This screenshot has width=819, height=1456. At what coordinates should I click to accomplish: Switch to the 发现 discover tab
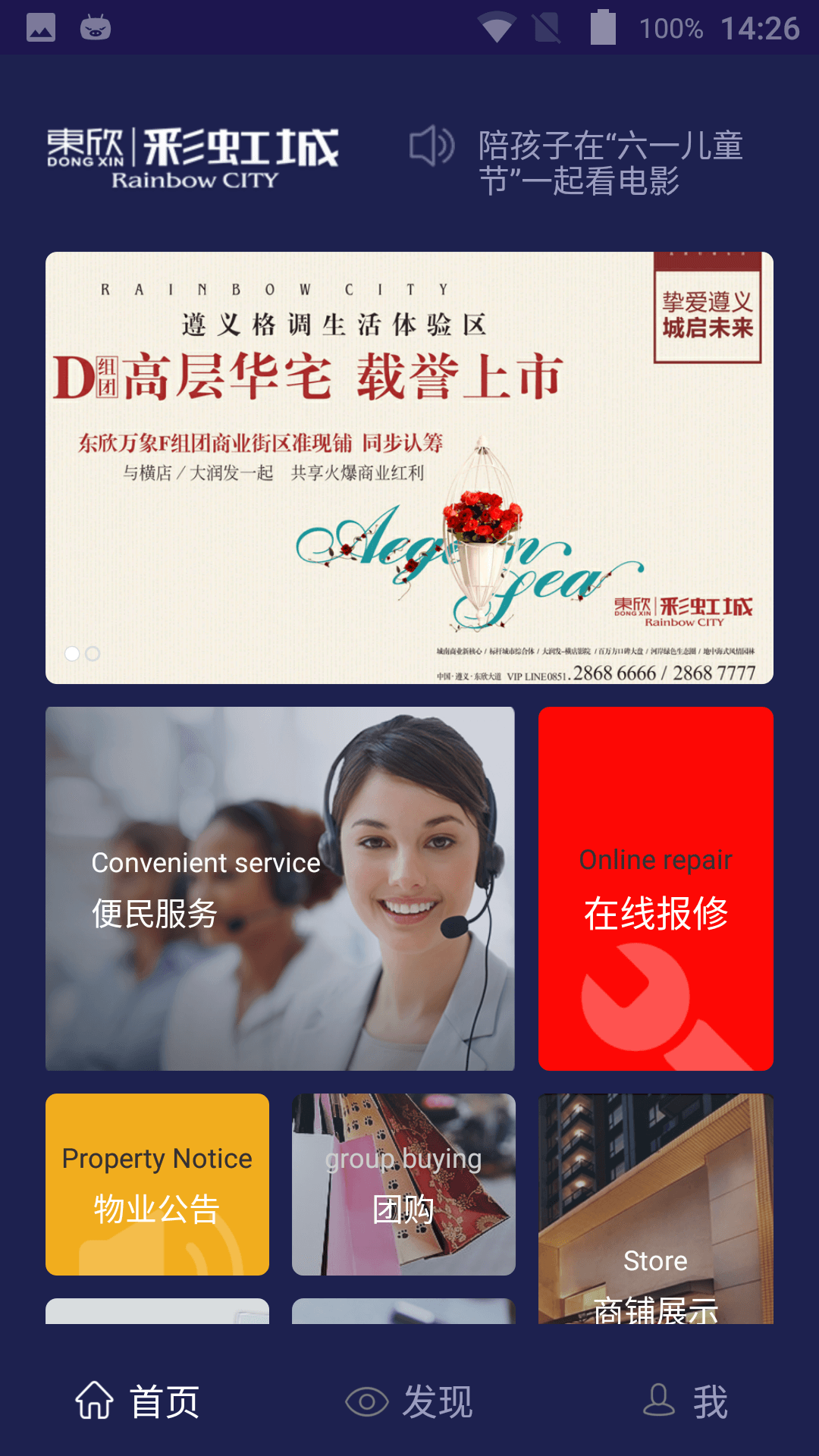point(409,1401)
